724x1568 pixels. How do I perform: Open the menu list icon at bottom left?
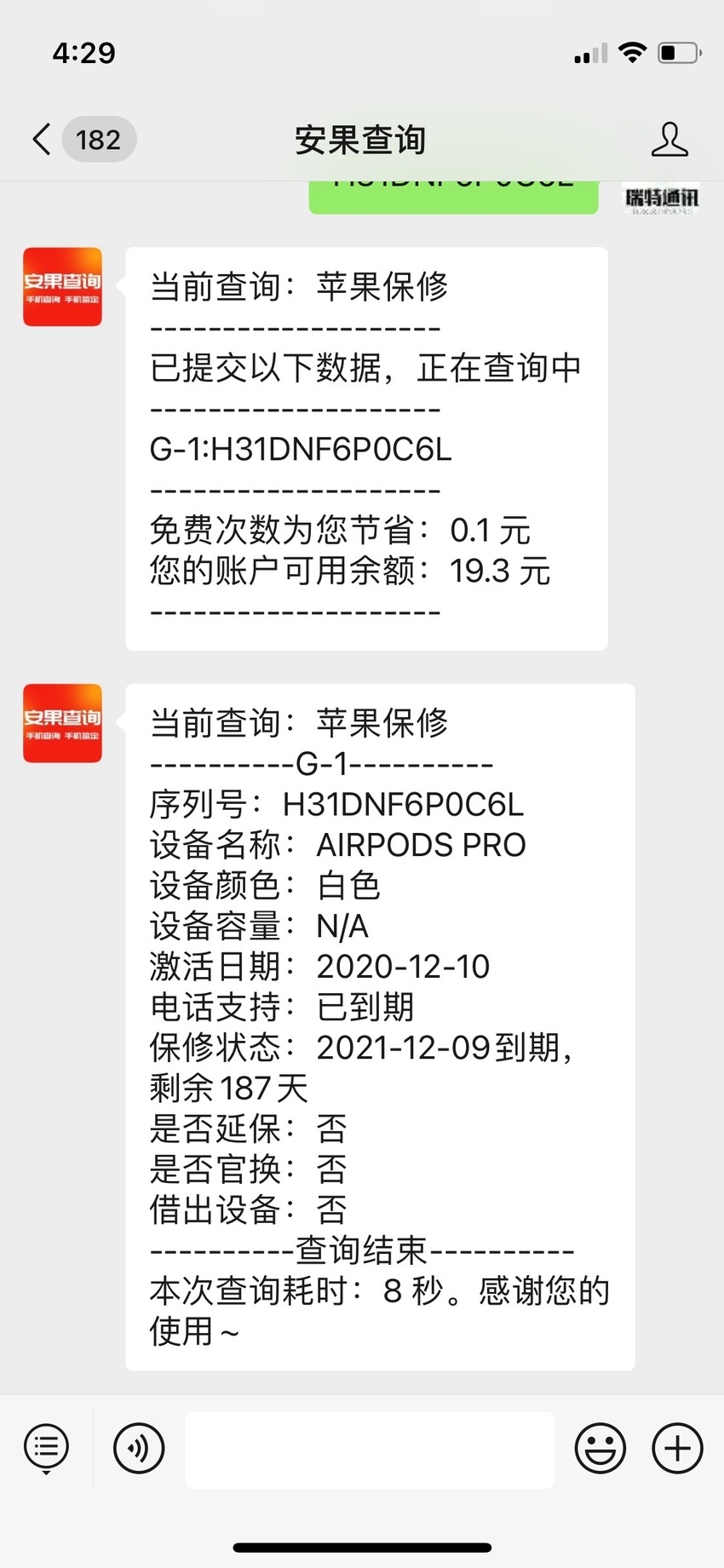(x=46, y=1448)
